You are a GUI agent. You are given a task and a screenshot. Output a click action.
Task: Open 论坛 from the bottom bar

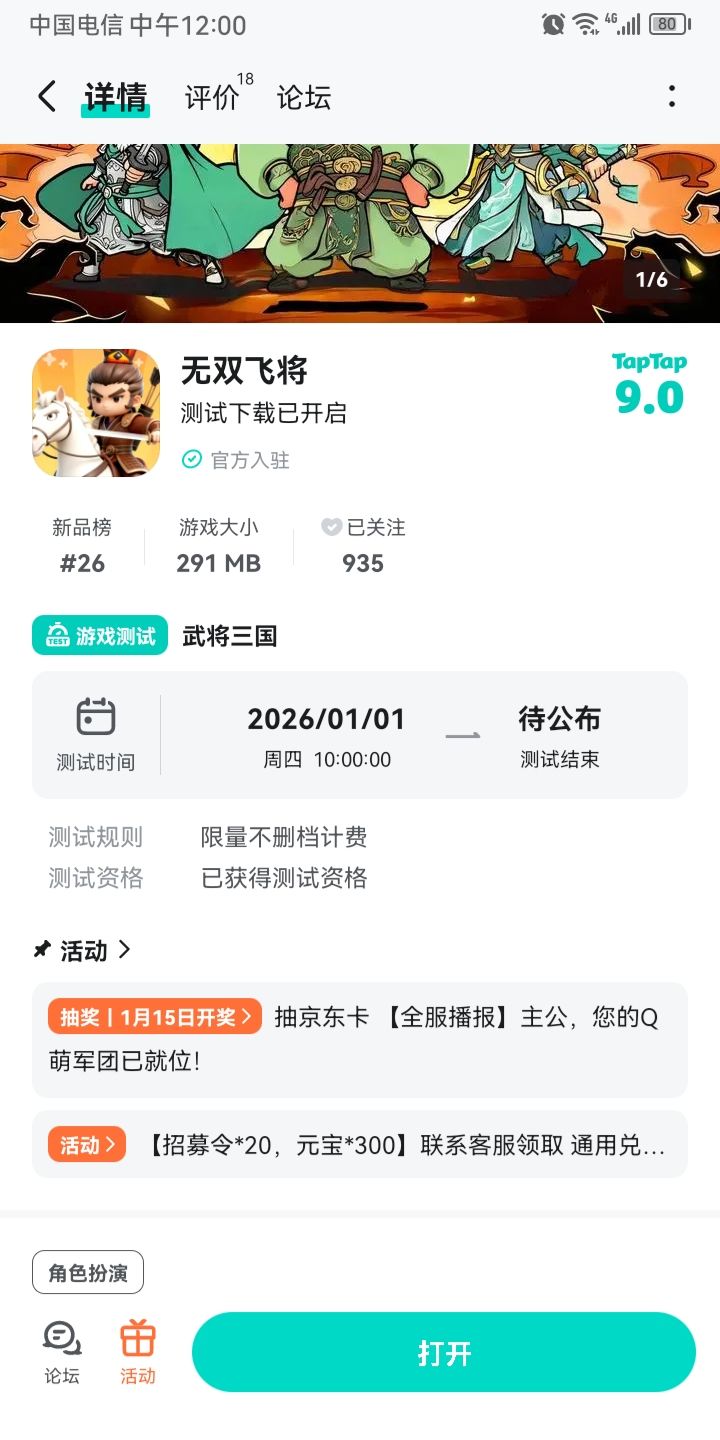(x=62, y=1353)
